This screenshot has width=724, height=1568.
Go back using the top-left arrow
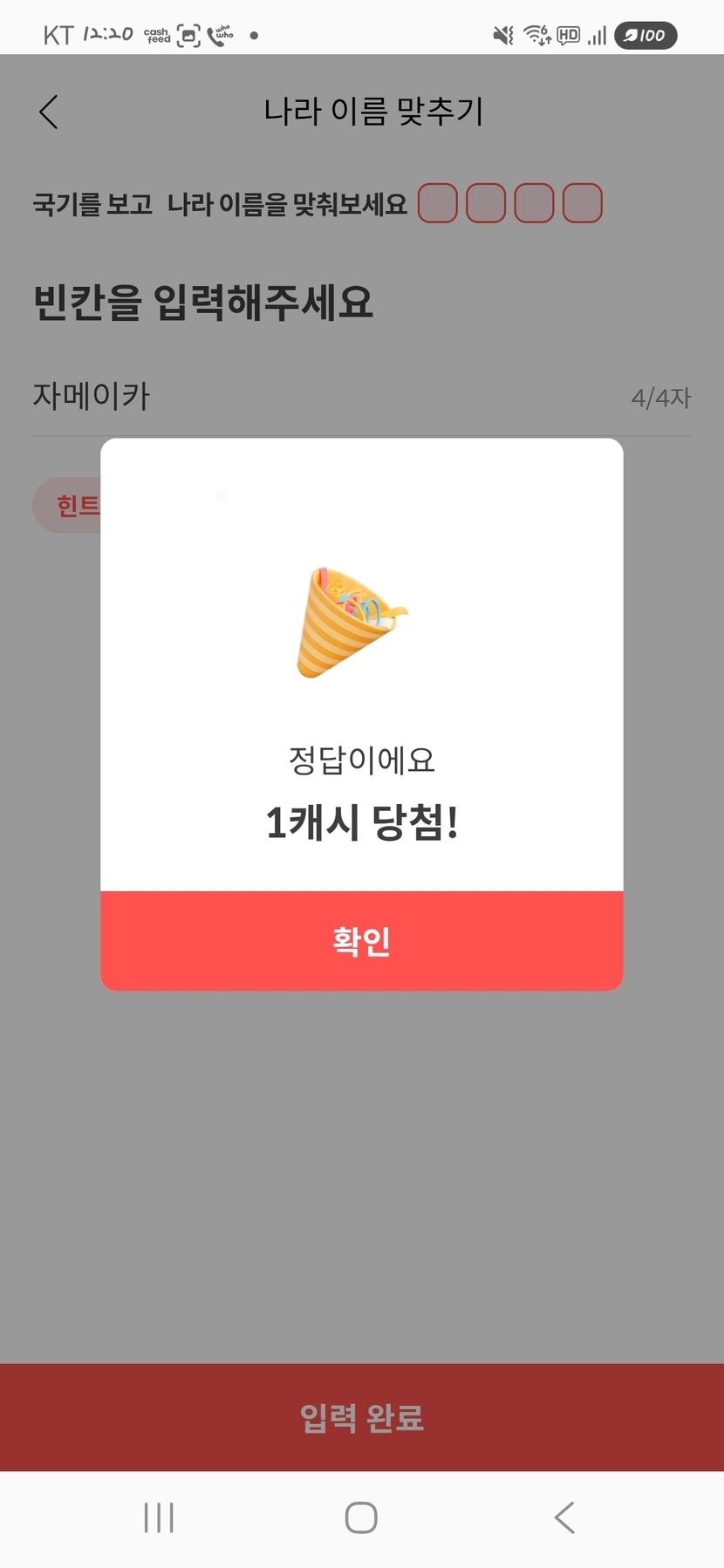click(49, 112)
